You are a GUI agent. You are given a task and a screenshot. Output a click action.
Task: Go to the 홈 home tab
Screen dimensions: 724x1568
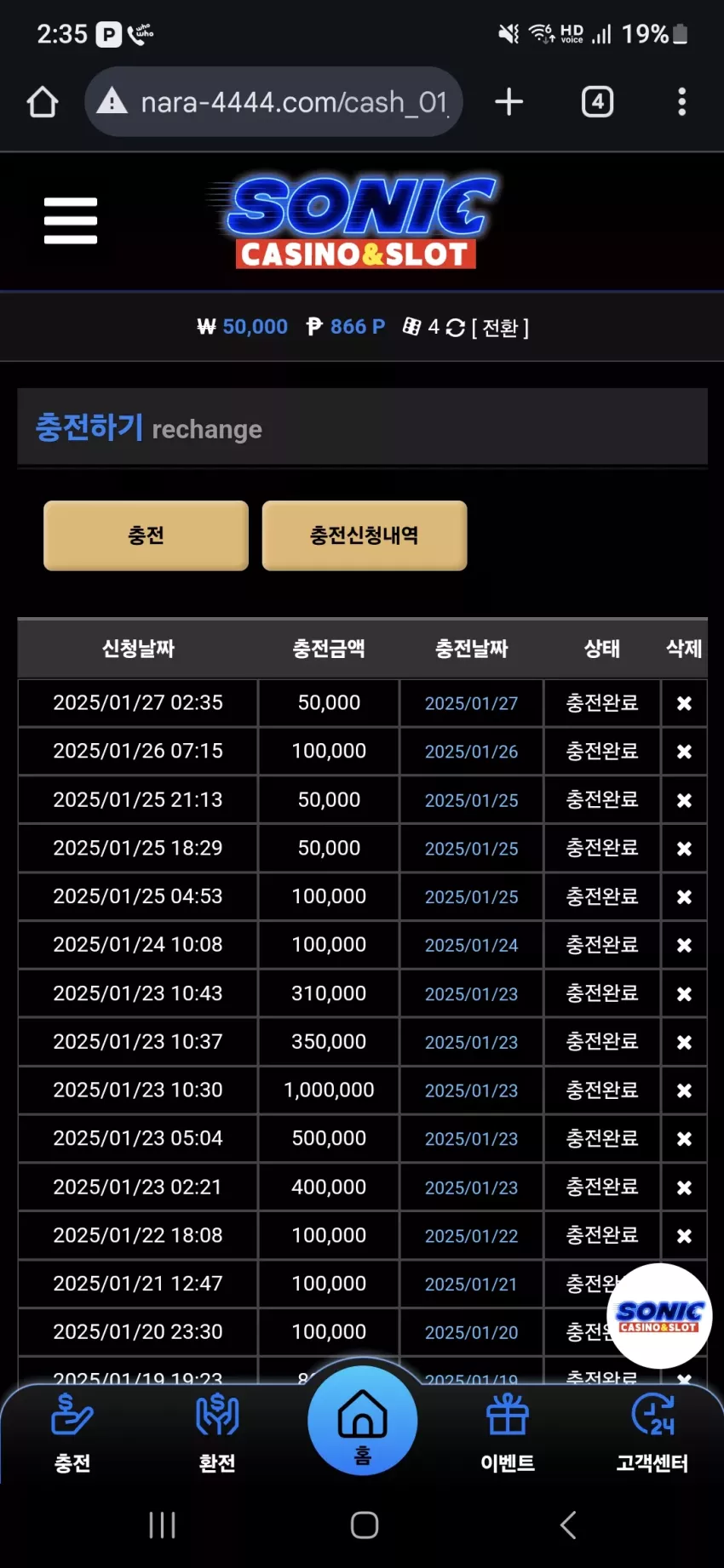click(363, 1420)
